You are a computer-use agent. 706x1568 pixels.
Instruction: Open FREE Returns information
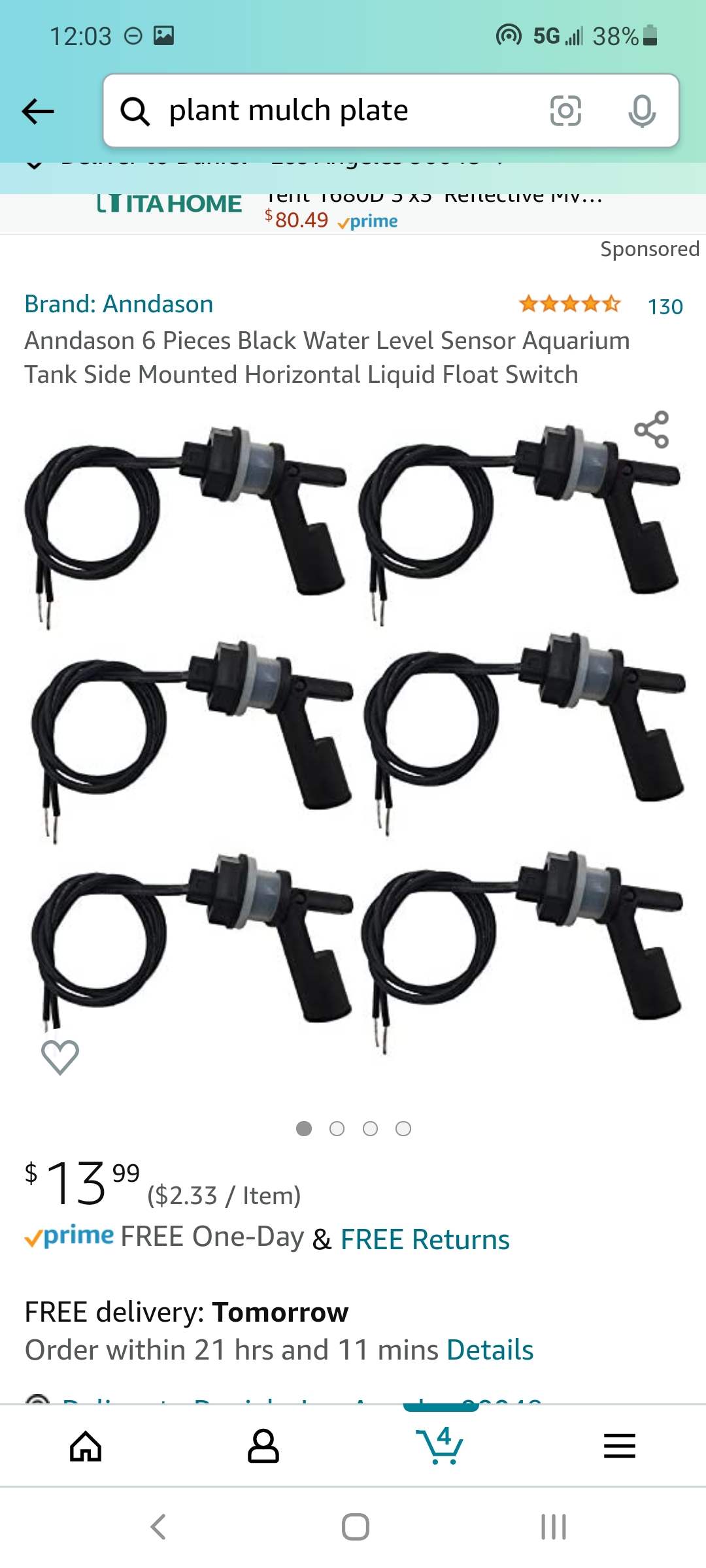[425, 1239]
